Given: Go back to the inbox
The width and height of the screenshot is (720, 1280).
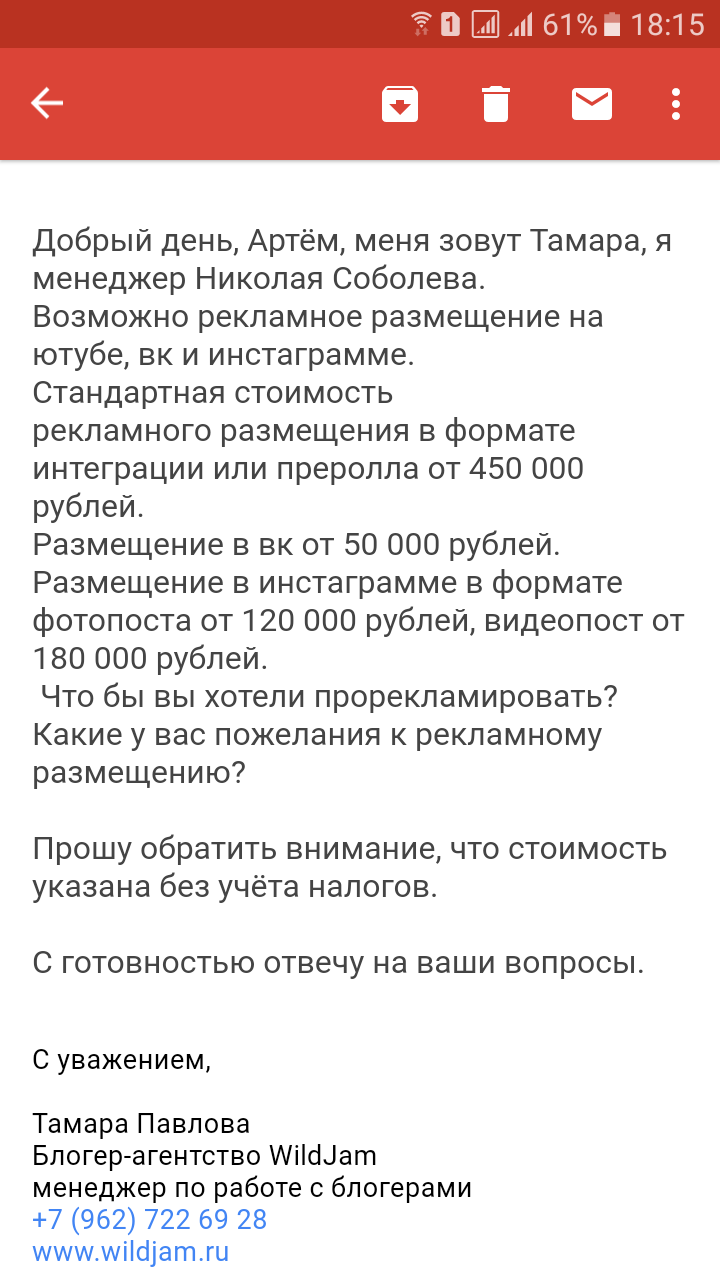Looking at the screenshot, I should click(x=47, y=104).
